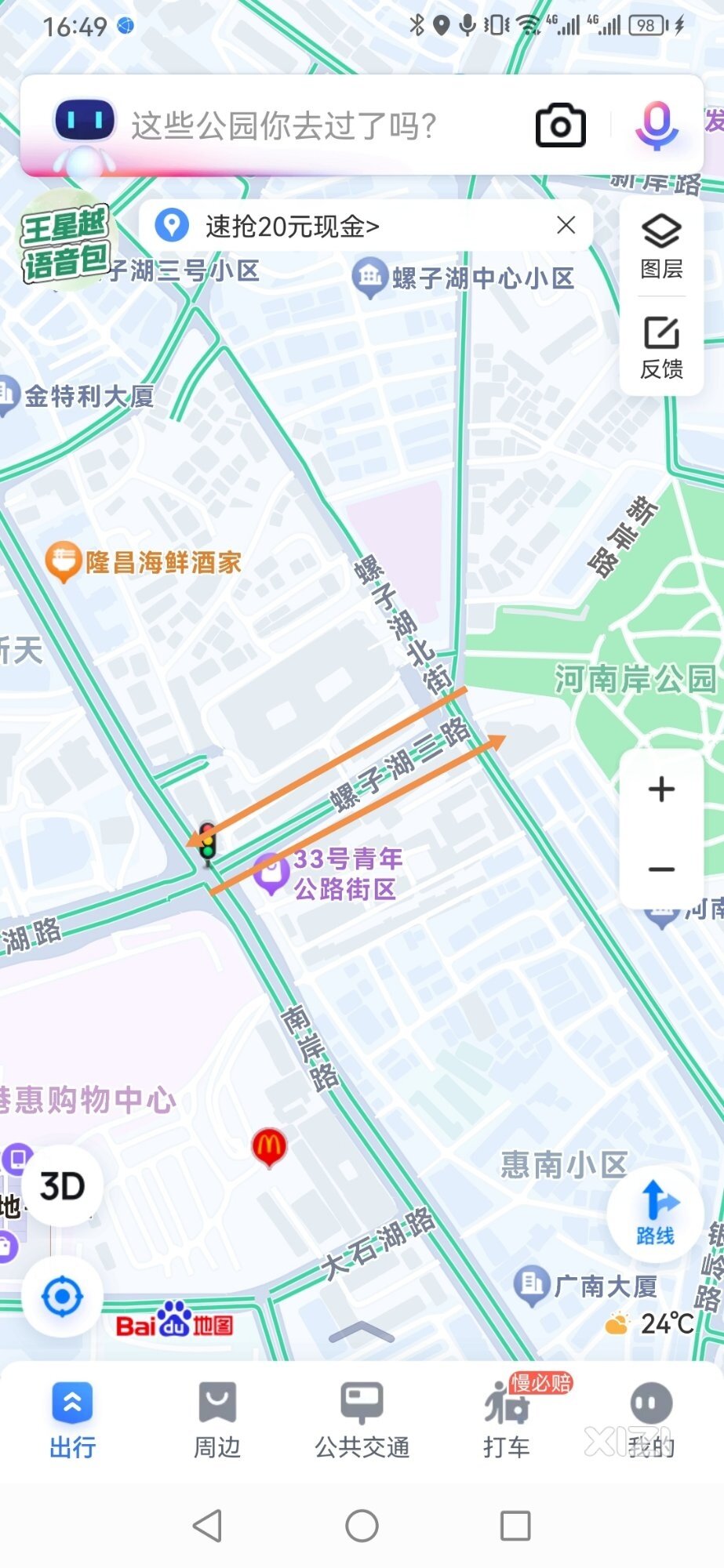Dismiss the 速抢20元现金 banner
Image resolution: width=724 pixels, height=1568 pixels.
pyautogui.click(x=566, y=226)
